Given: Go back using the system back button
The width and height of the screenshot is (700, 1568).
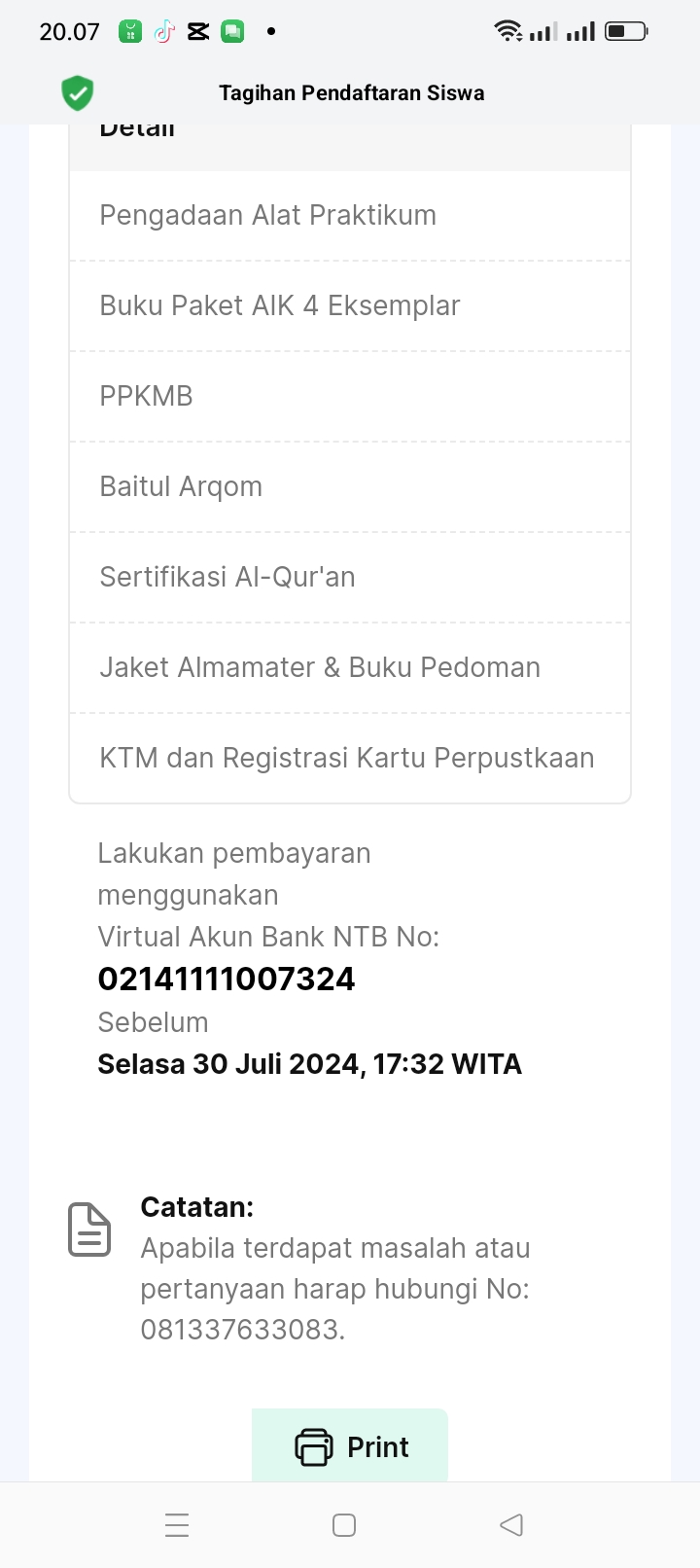Looking at the screenshot, I should click(511, 1524).
